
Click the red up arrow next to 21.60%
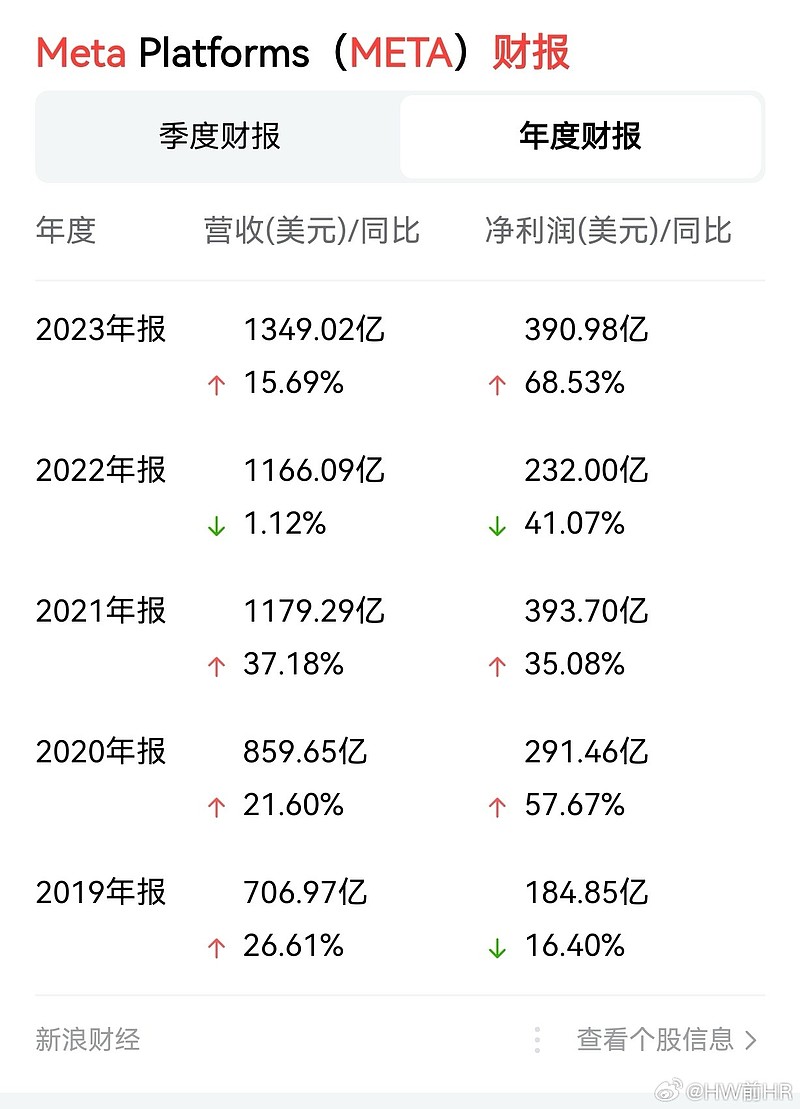[x=216, y=804]
